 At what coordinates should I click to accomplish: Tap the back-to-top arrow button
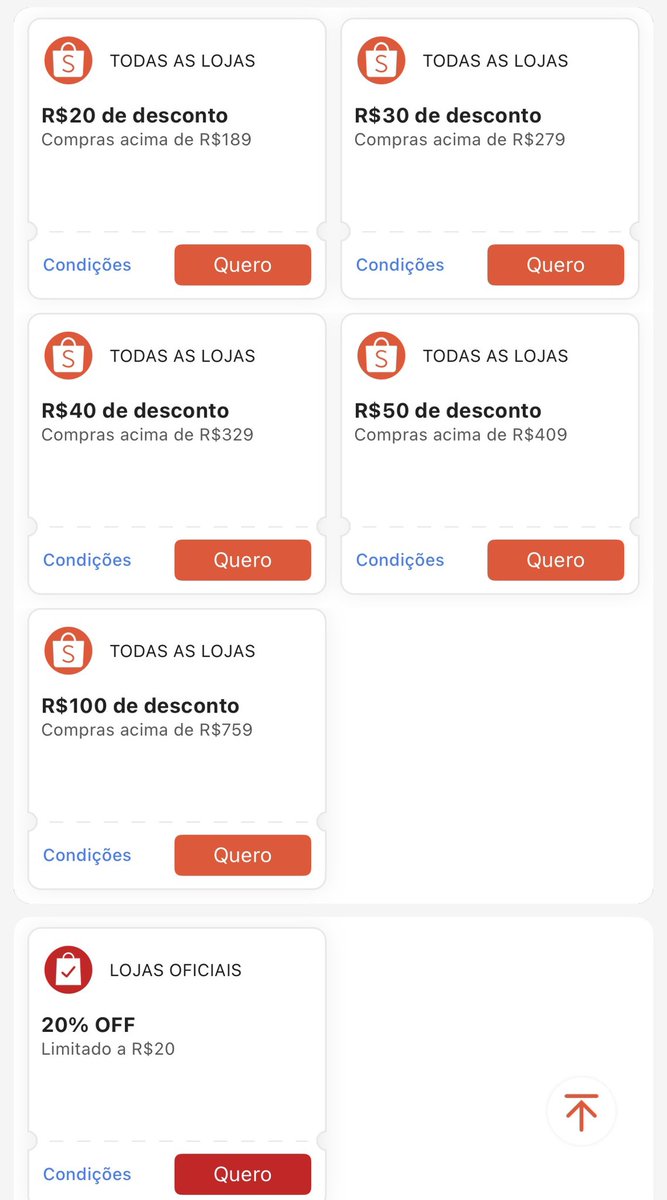(581, 1111)
